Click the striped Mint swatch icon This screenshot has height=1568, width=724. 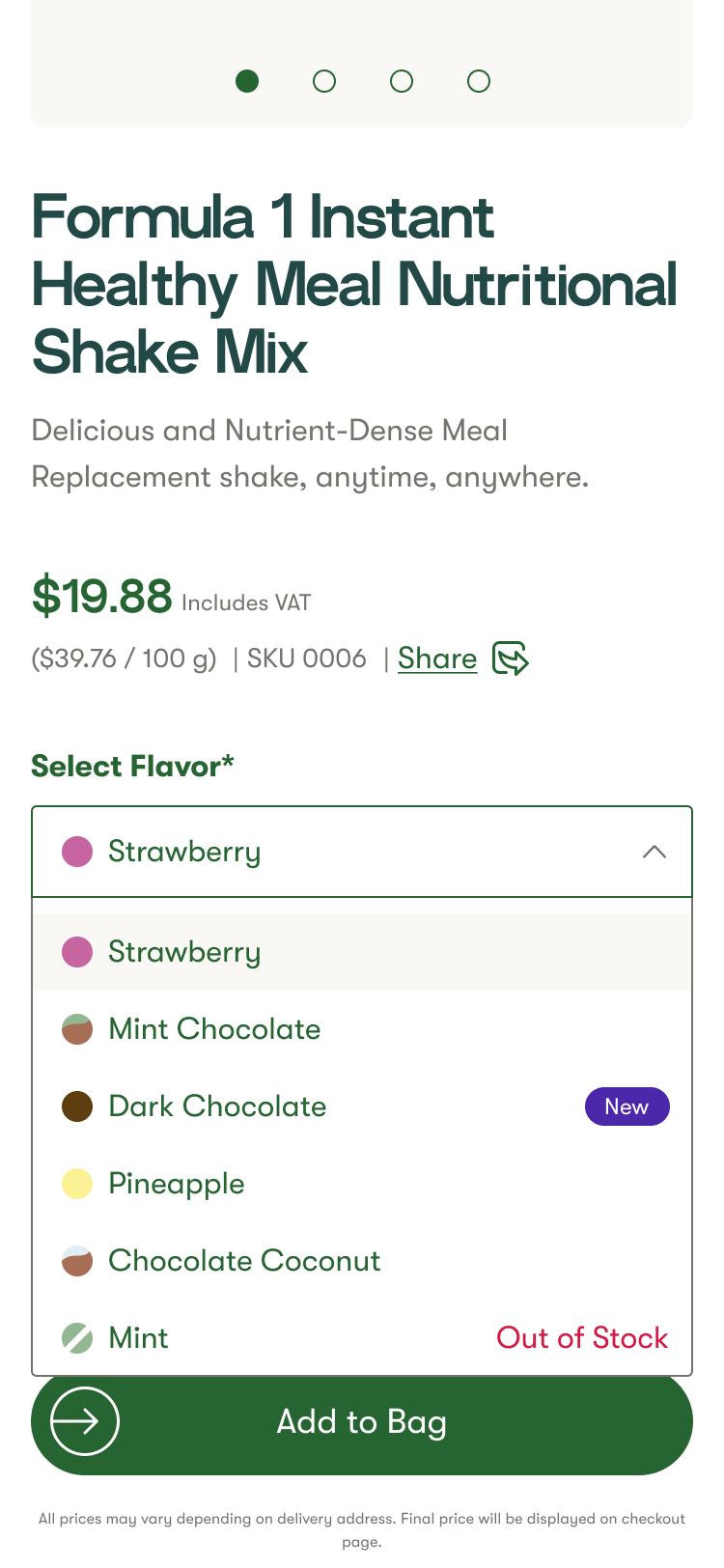point(76,1337)
